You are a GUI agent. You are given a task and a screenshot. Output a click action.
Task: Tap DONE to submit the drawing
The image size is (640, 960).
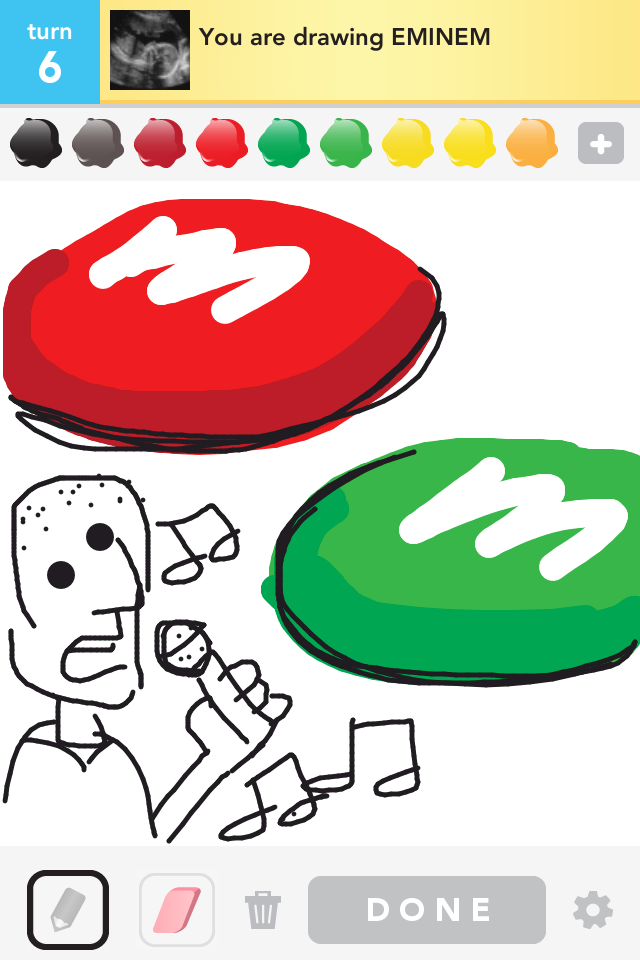427,910
